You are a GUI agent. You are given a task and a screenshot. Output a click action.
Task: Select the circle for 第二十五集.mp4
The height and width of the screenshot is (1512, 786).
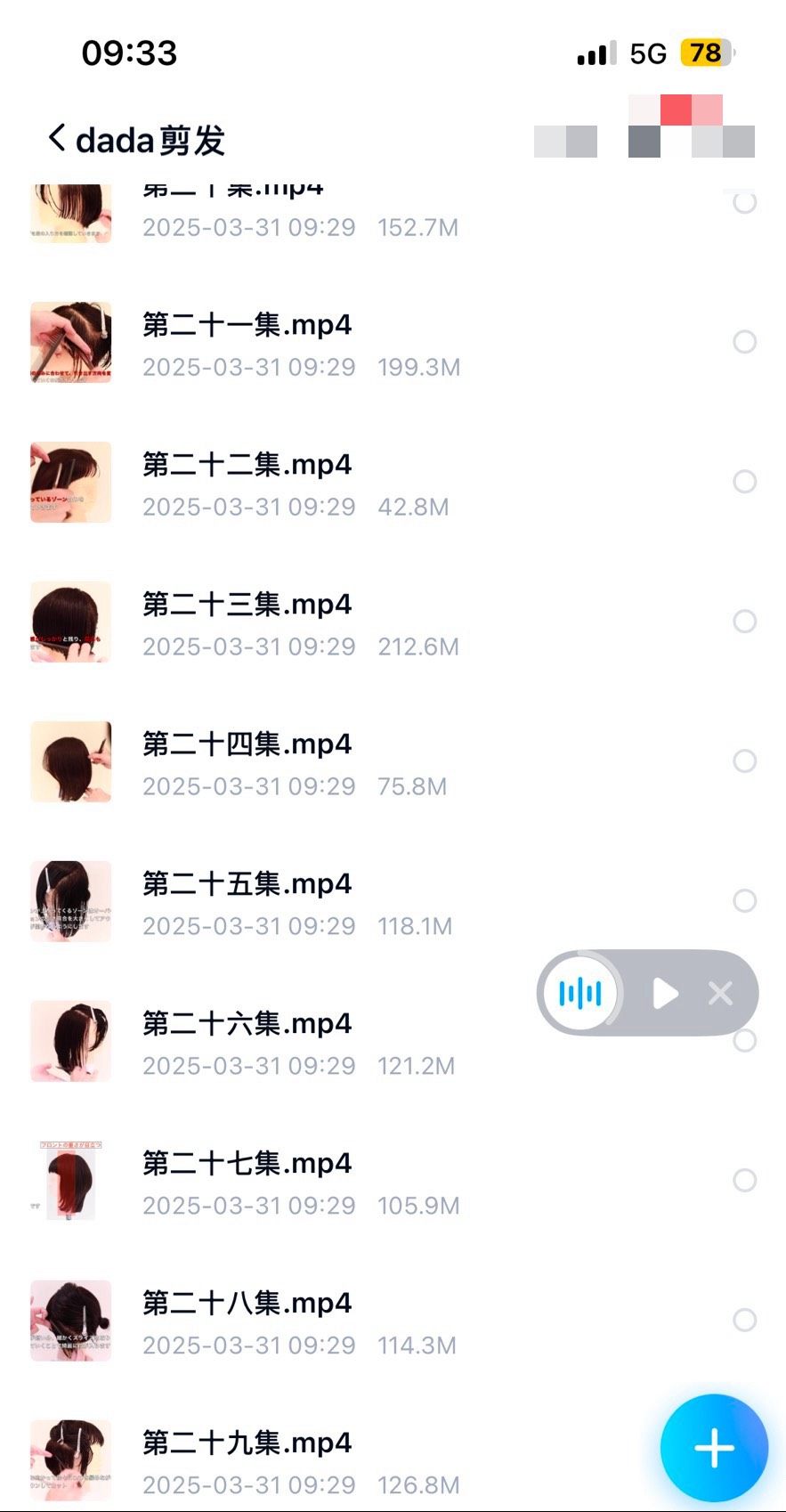(744, 901)
